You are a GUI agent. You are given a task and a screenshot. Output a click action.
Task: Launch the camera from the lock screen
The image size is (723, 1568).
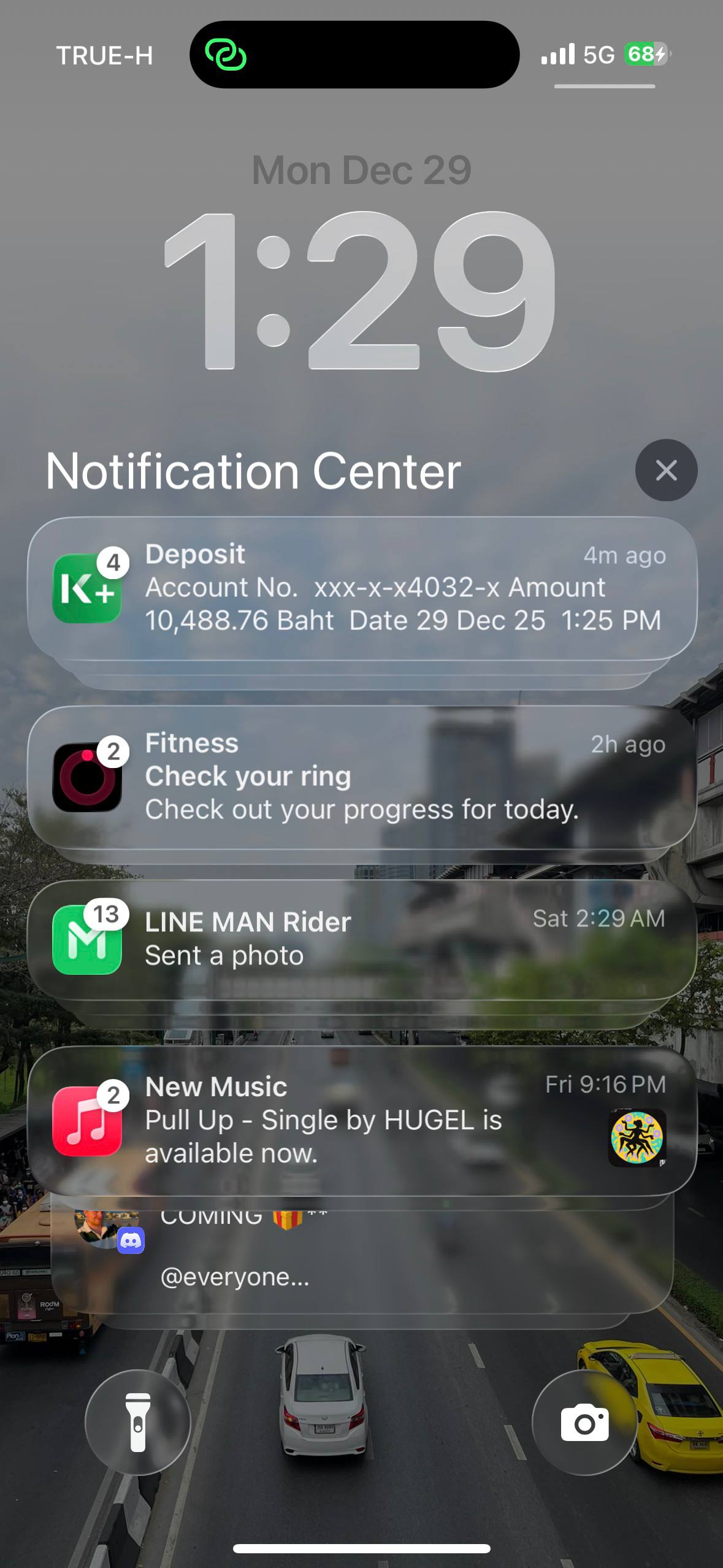coord(584,1423)
